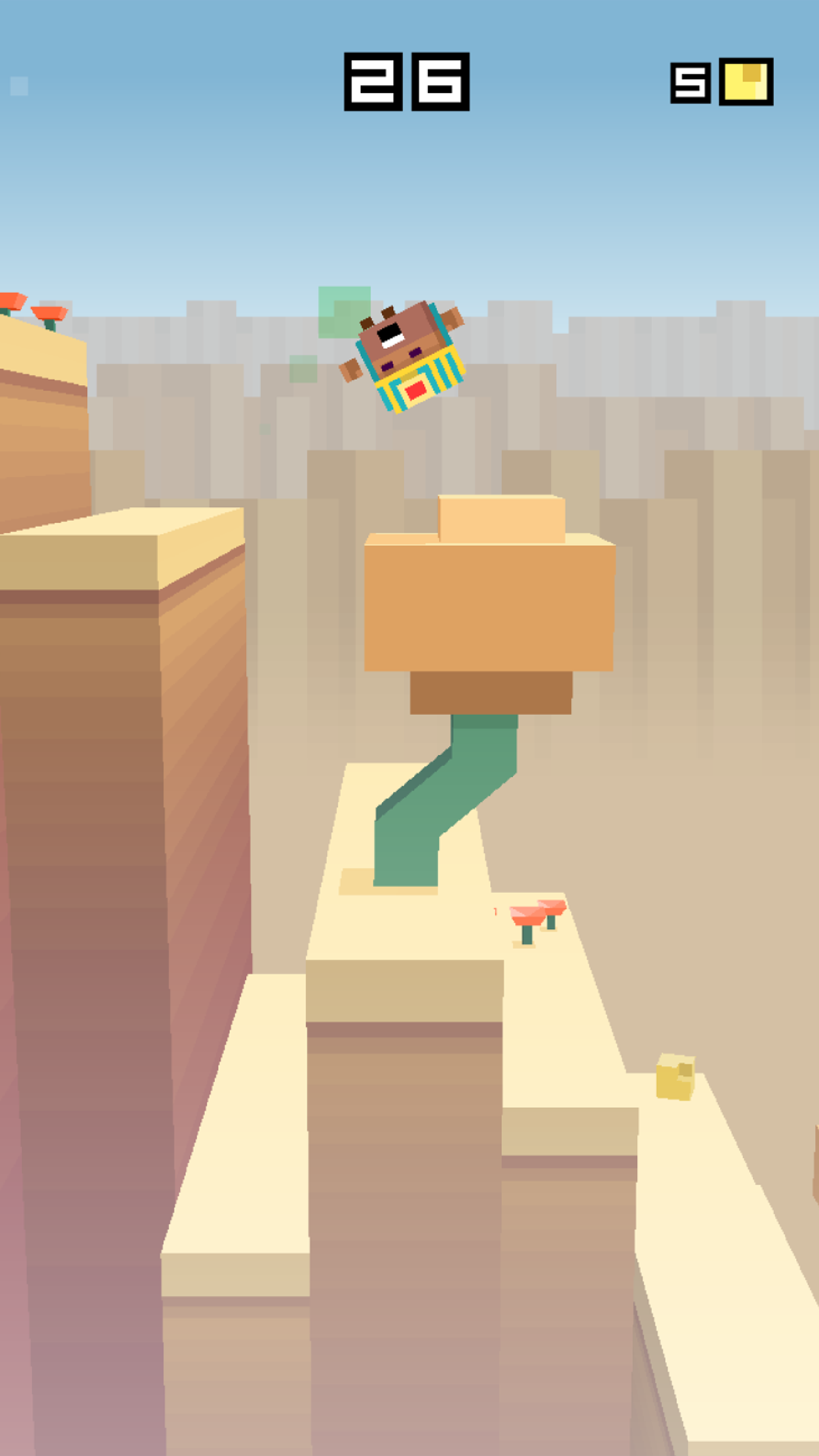Tap the faded blue square in the upper-left sky
The width and height of the screenshot is (819, 1456).
18,86
